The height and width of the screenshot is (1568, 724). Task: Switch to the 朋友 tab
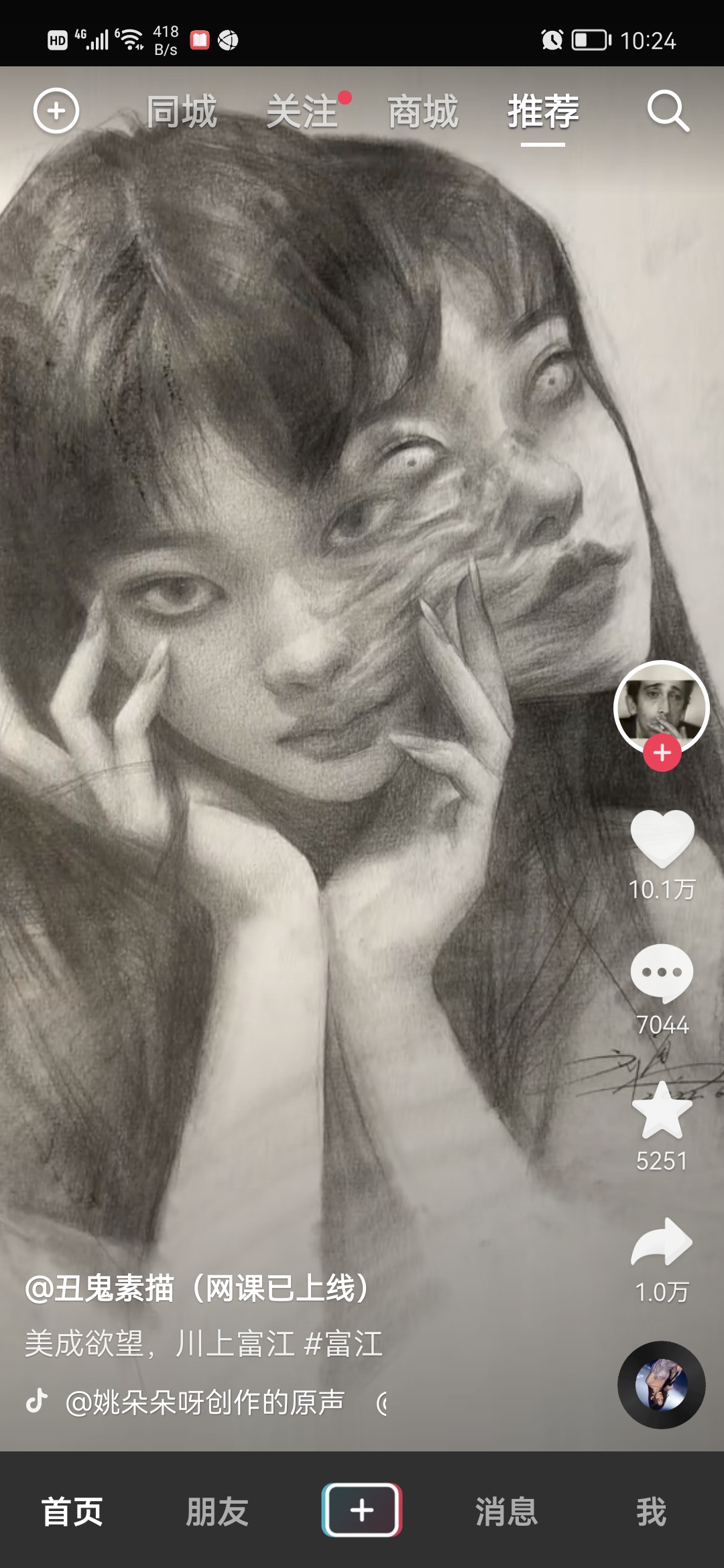217,1511
